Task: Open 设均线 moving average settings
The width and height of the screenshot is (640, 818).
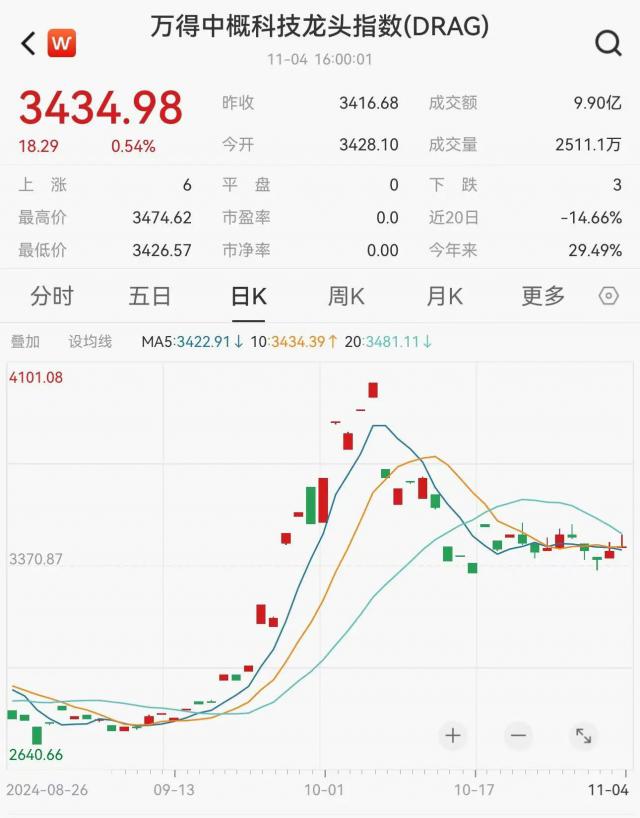Action: coord(90,342)
